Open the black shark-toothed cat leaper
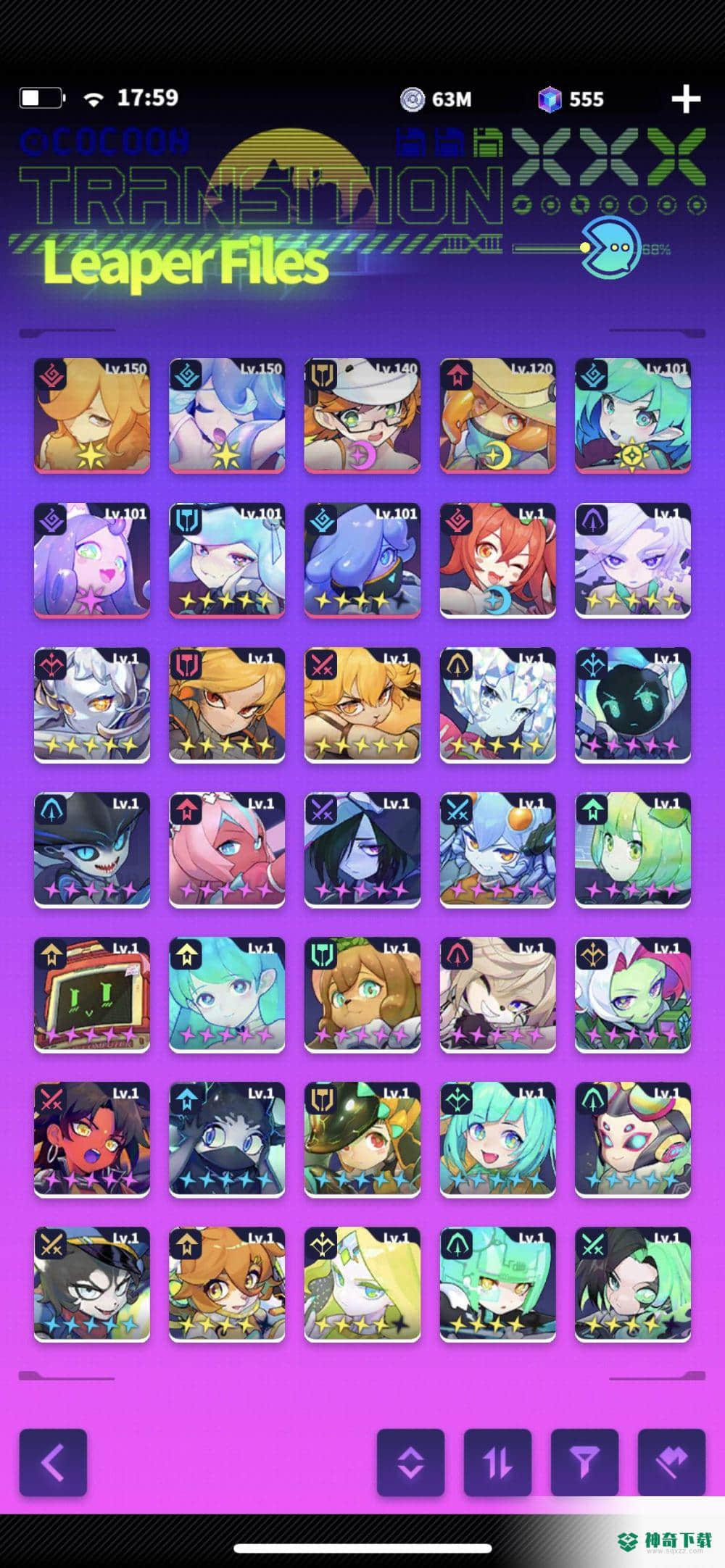This screenshot has width=725, height=1568. (92, 849)
